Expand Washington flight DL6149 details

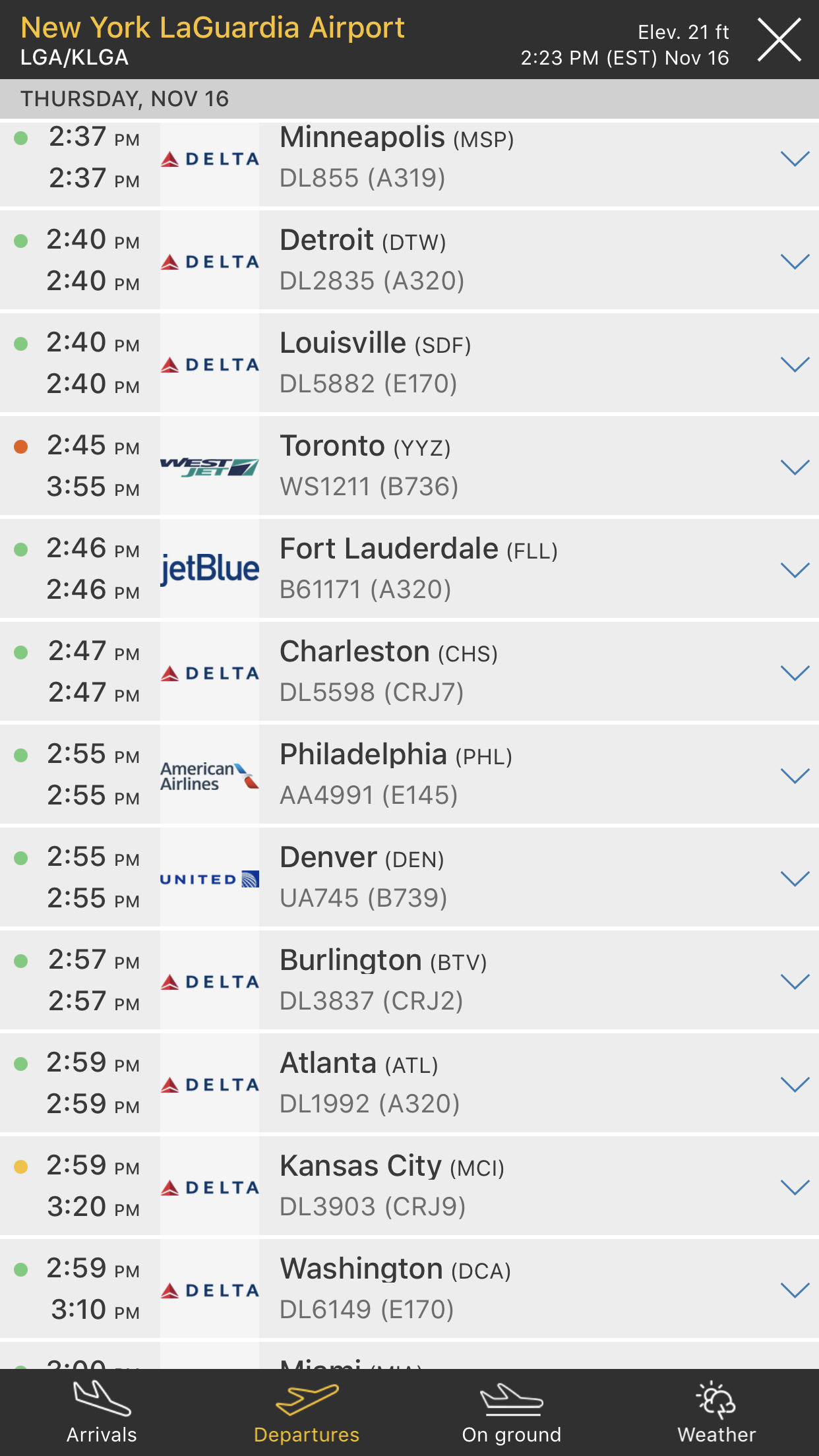click(795, 1290)
